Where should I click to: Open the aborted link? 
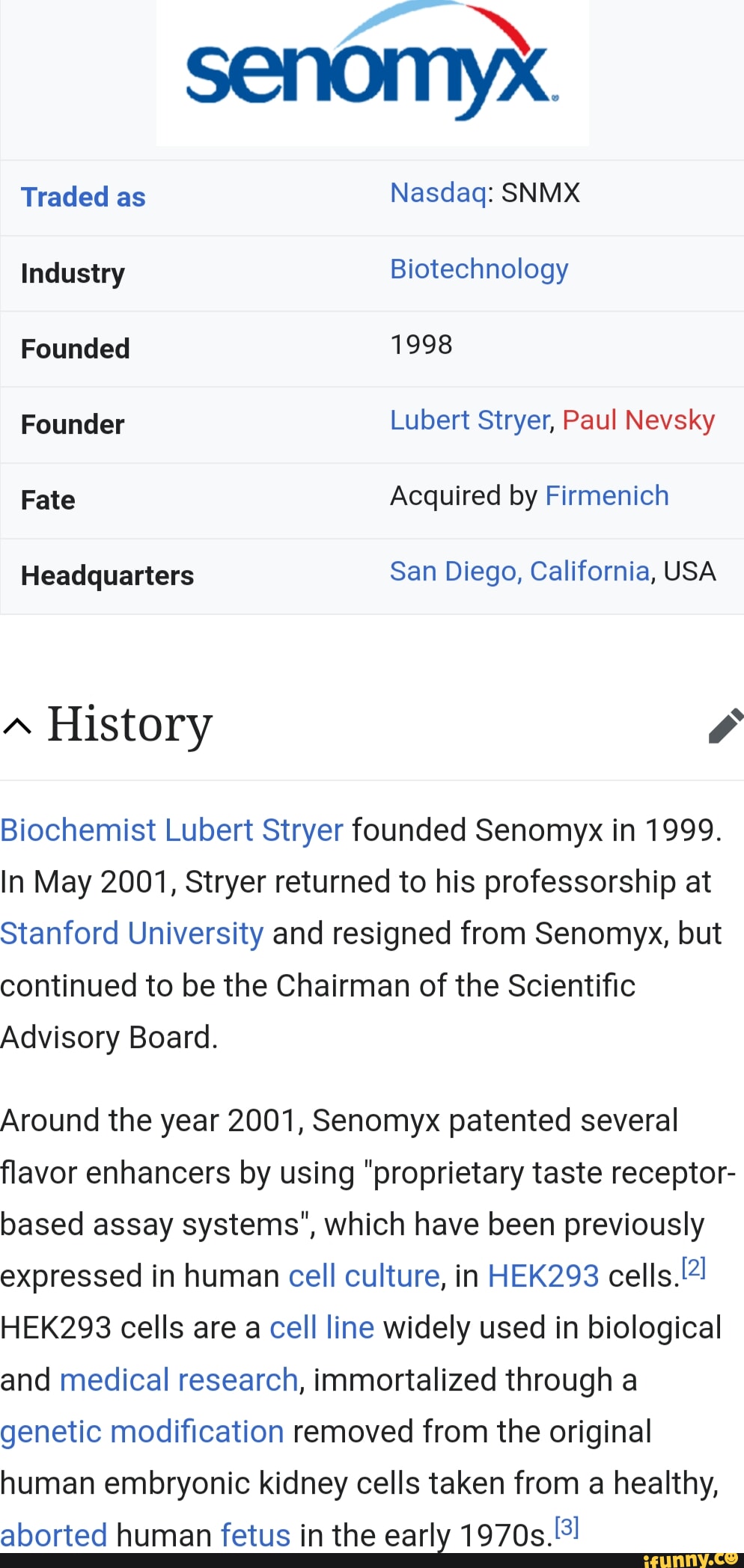click(54, 1535)
